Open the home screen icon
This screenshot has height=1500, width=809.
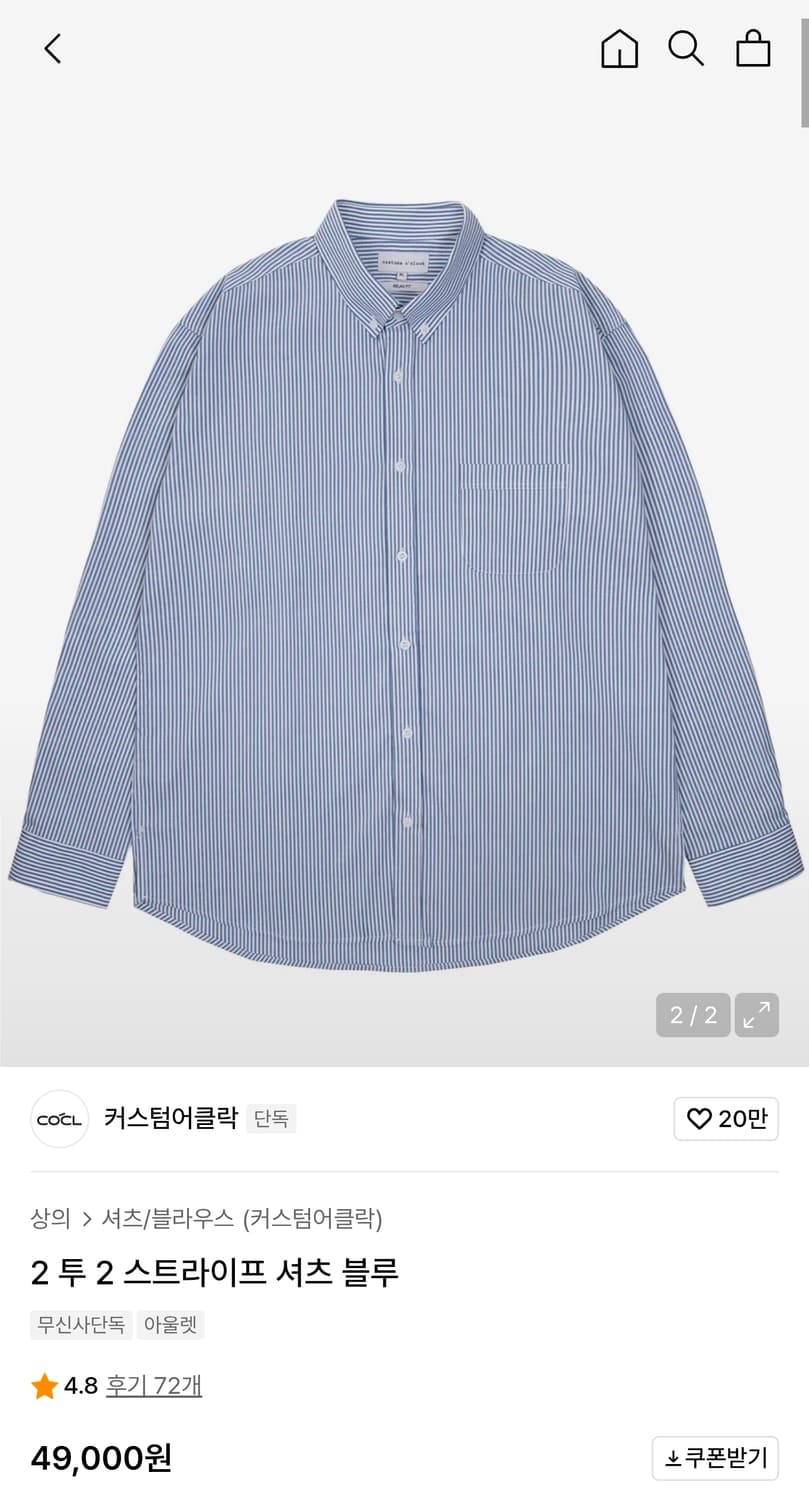619,47
